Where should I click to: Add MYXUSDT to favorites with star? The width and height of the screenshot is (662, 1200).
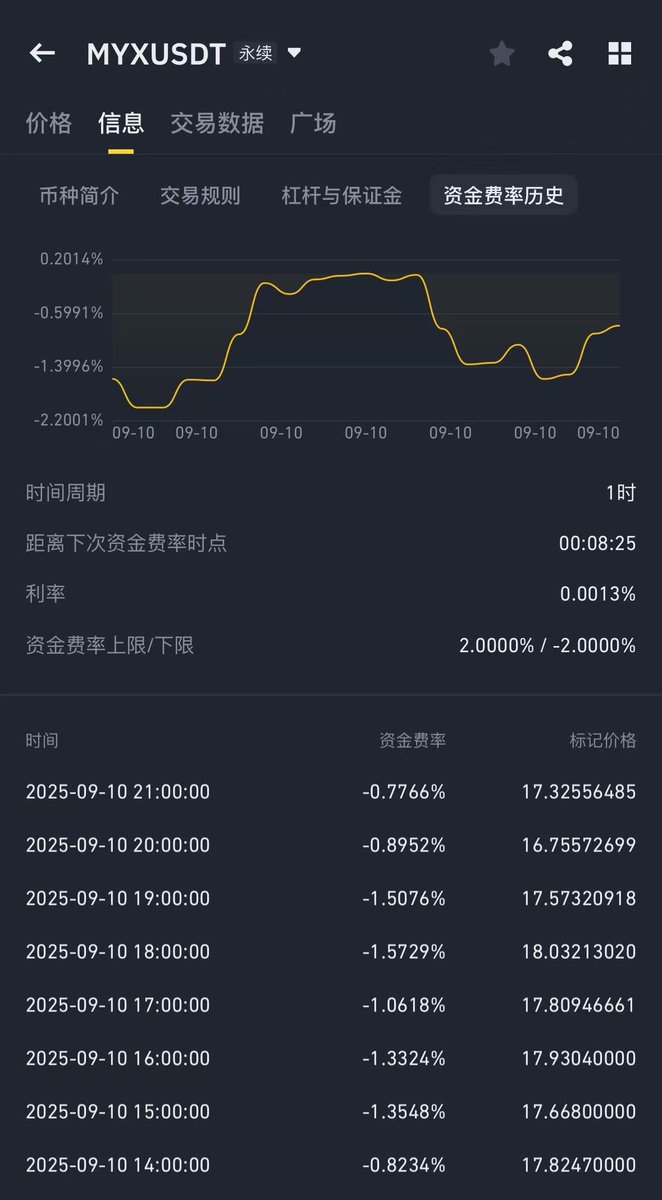point(502,54)
